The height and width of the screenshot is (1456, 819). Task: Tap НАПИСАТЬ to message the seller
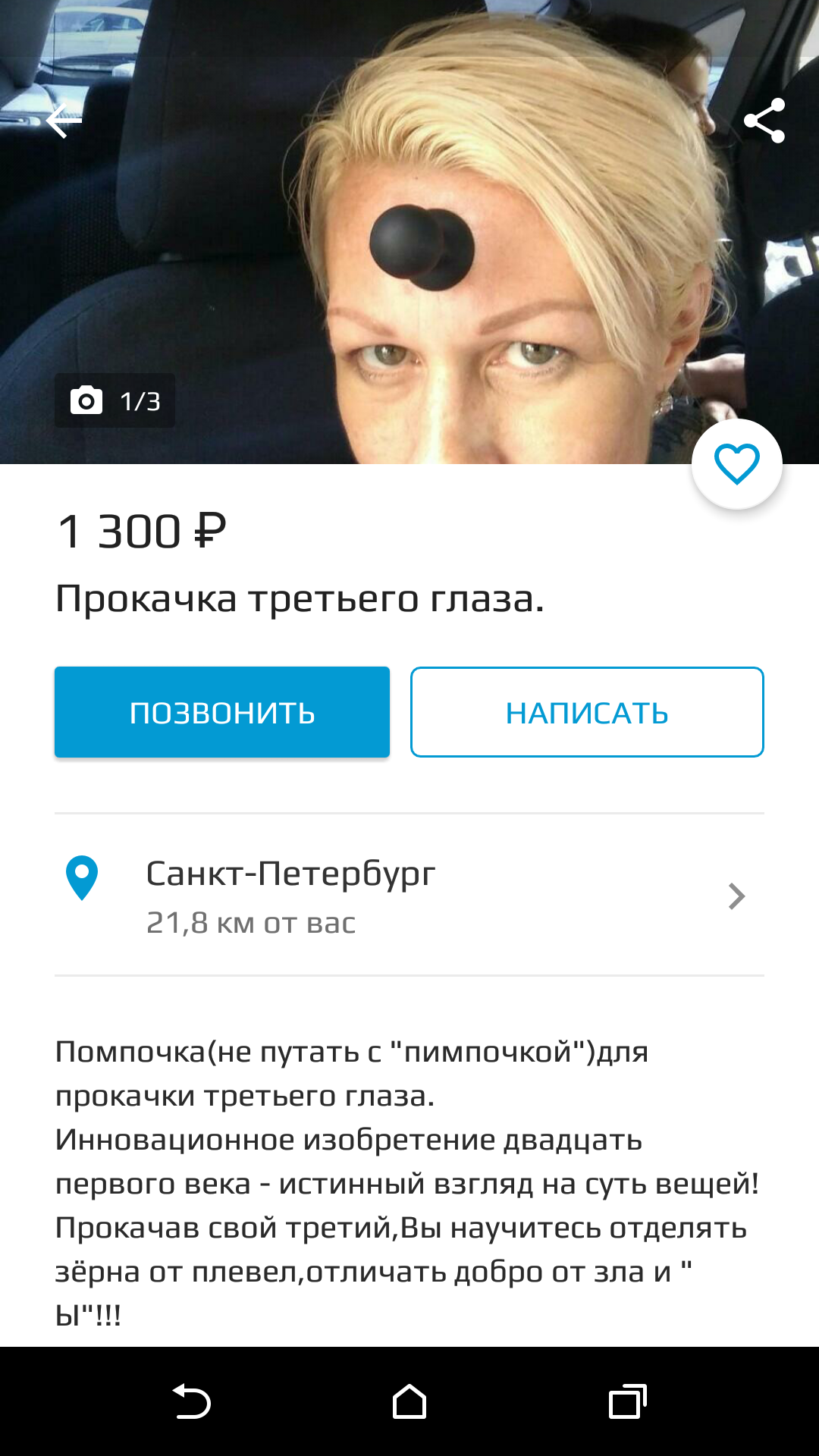pyautogui.click(x=587, y=712)
